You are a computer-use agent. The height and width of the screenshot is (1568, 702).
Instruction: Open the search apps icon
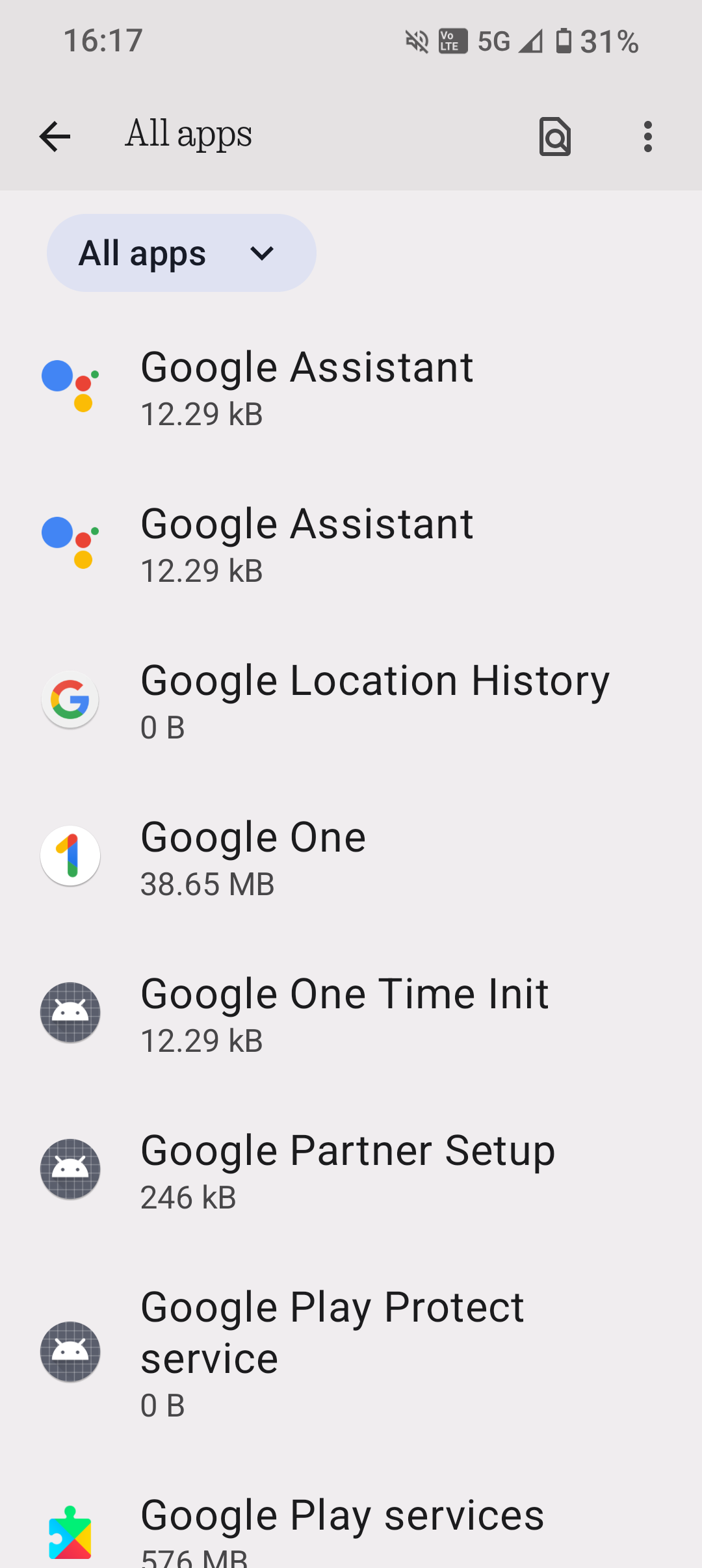(x=555, y=137)
